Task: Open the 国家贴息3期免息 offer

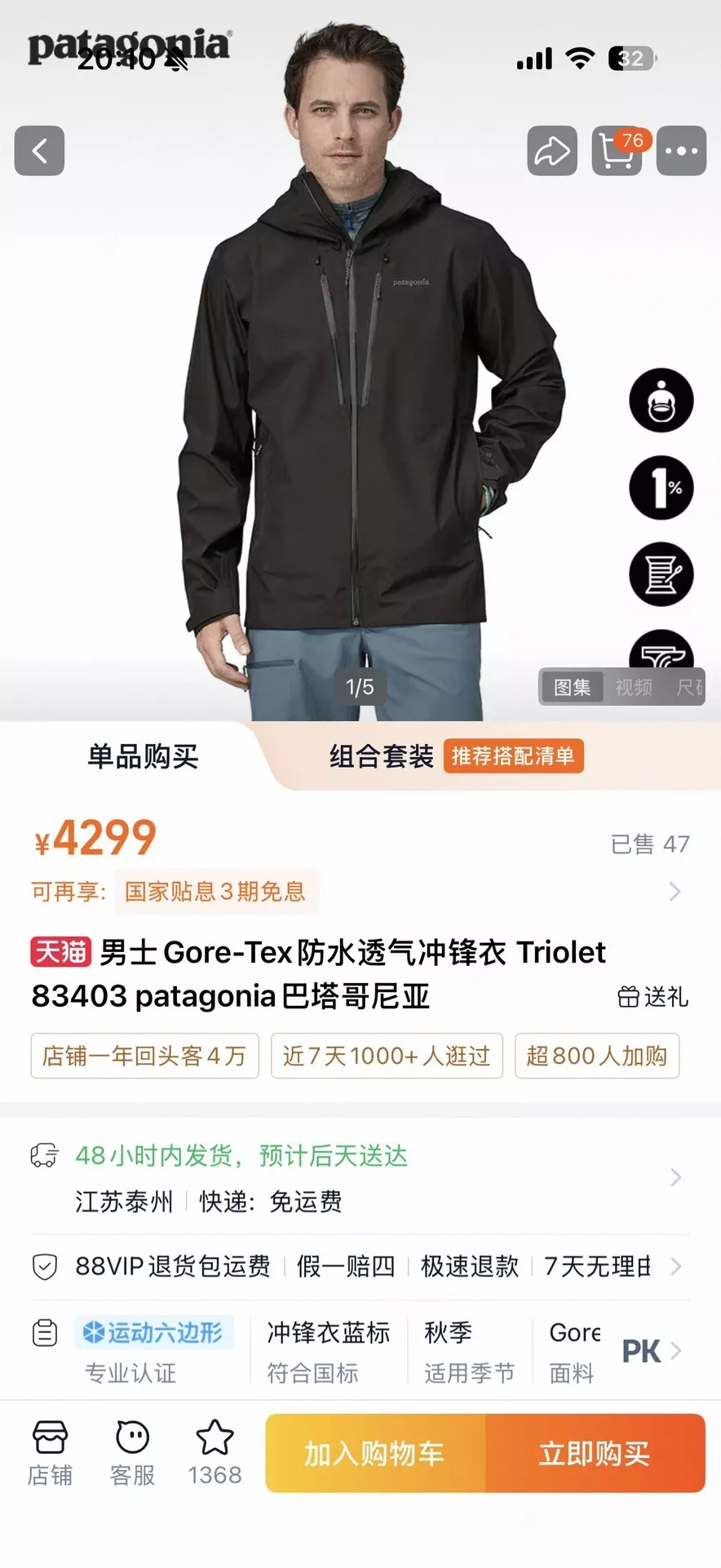Action: [215, 891]
